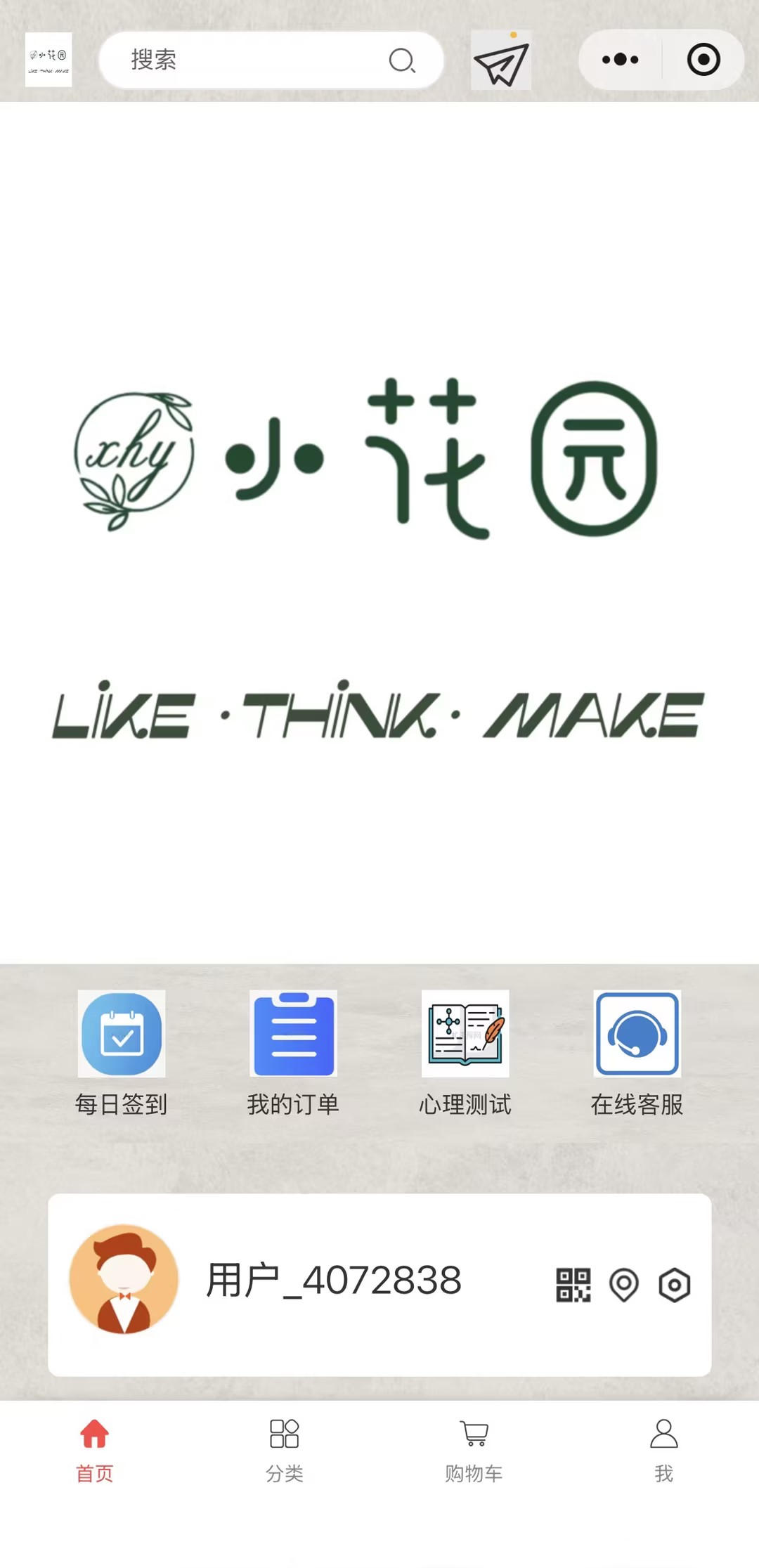
Task: Tap the user avatar picture
Action: [124, 1280]
